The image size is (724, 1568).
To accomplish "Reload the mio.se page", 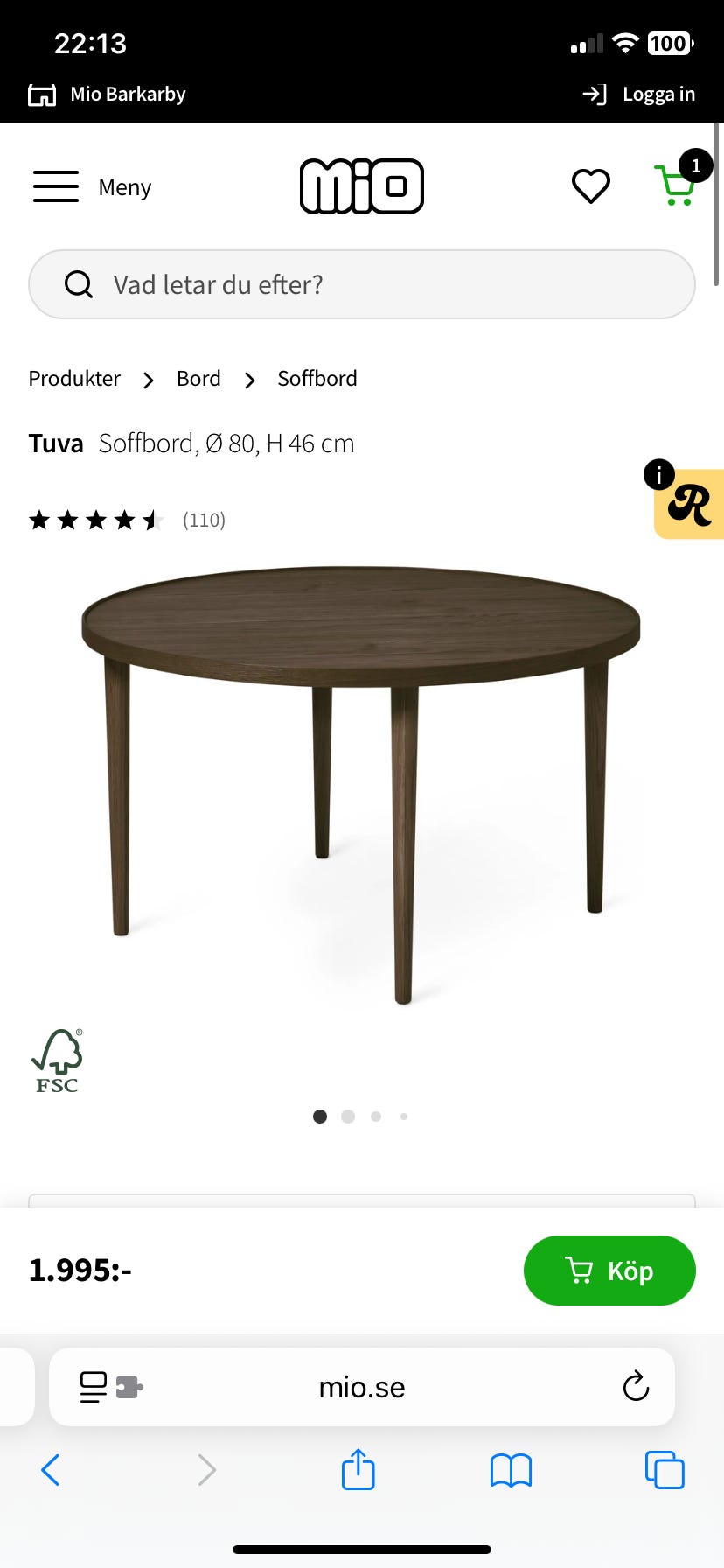I will click(x=636, y=1387).
